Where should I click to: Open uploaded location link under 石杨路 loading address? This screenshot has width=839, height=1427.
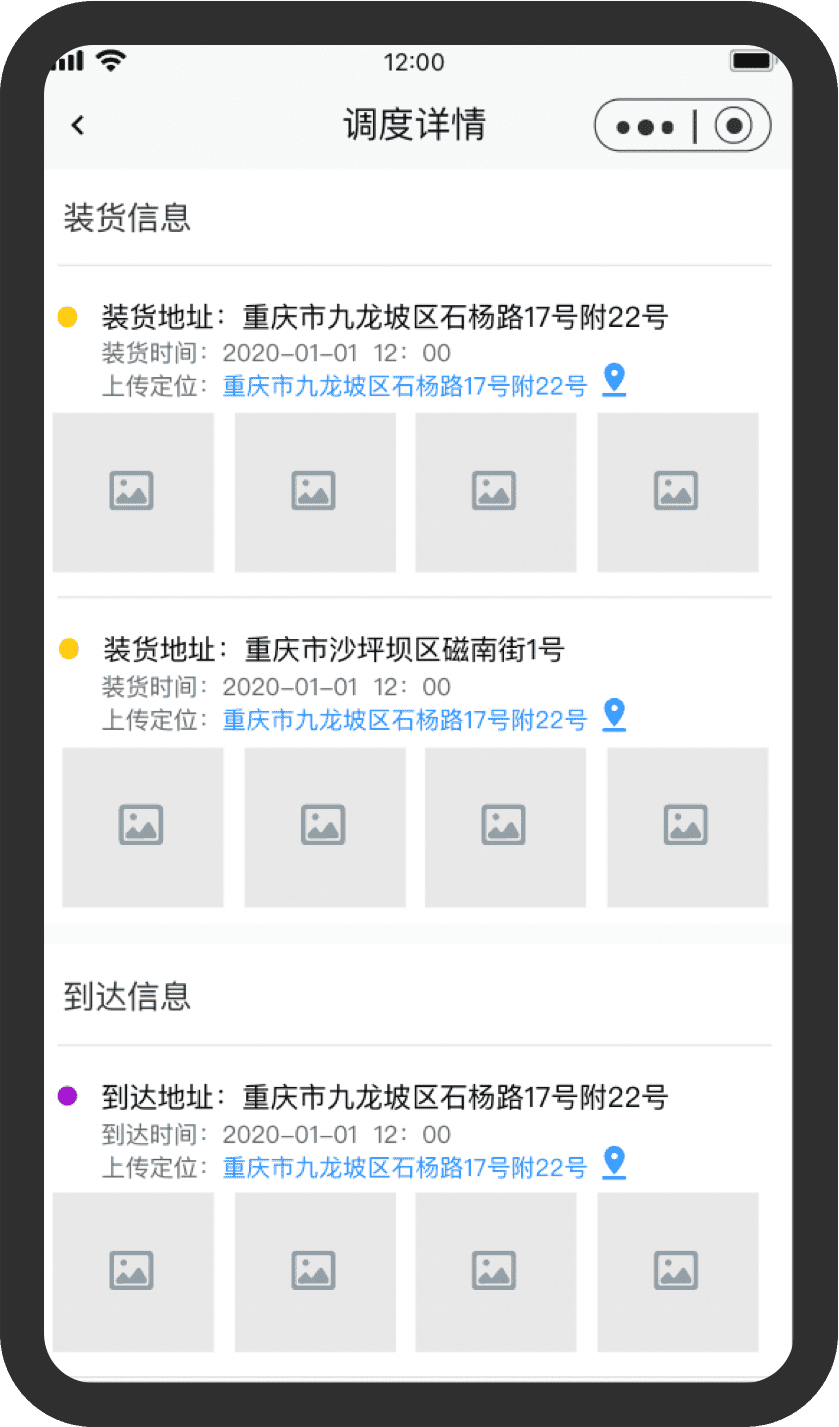click(x=404, y=385)
